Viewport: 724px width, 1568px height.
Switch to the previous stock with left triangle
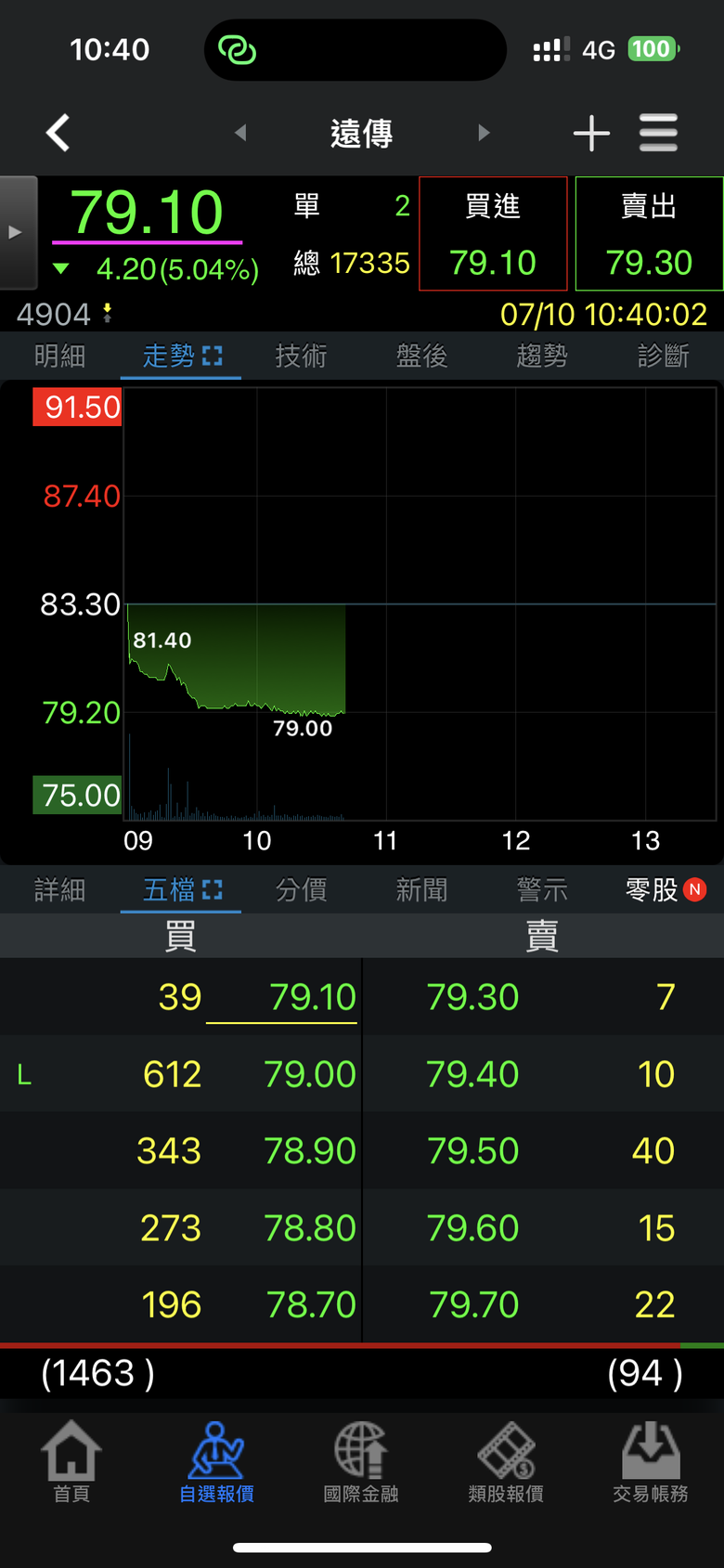[240, 133]
